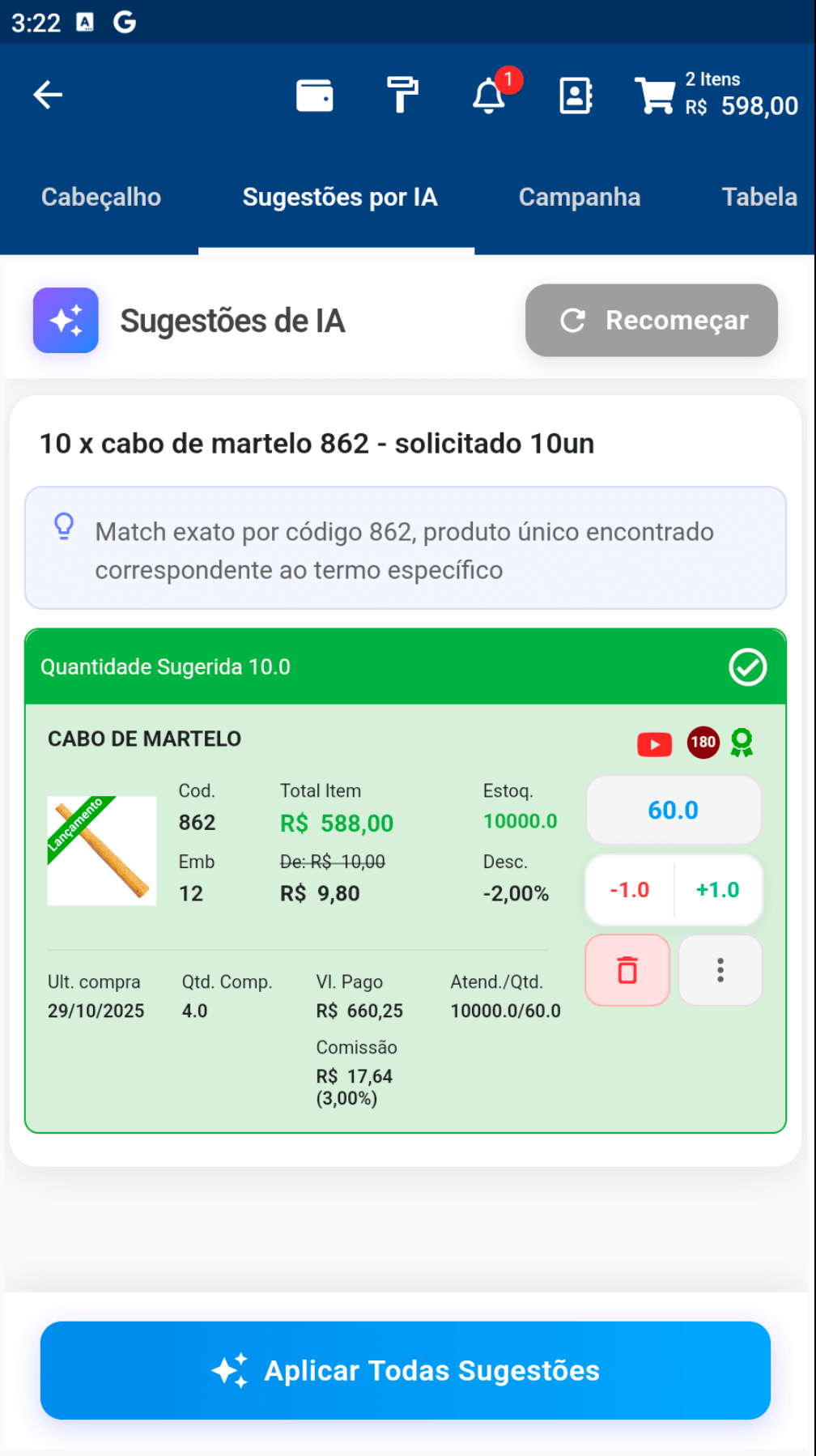
Task: Click the 180 badge on the product card
Action: [x=703, y=743]
